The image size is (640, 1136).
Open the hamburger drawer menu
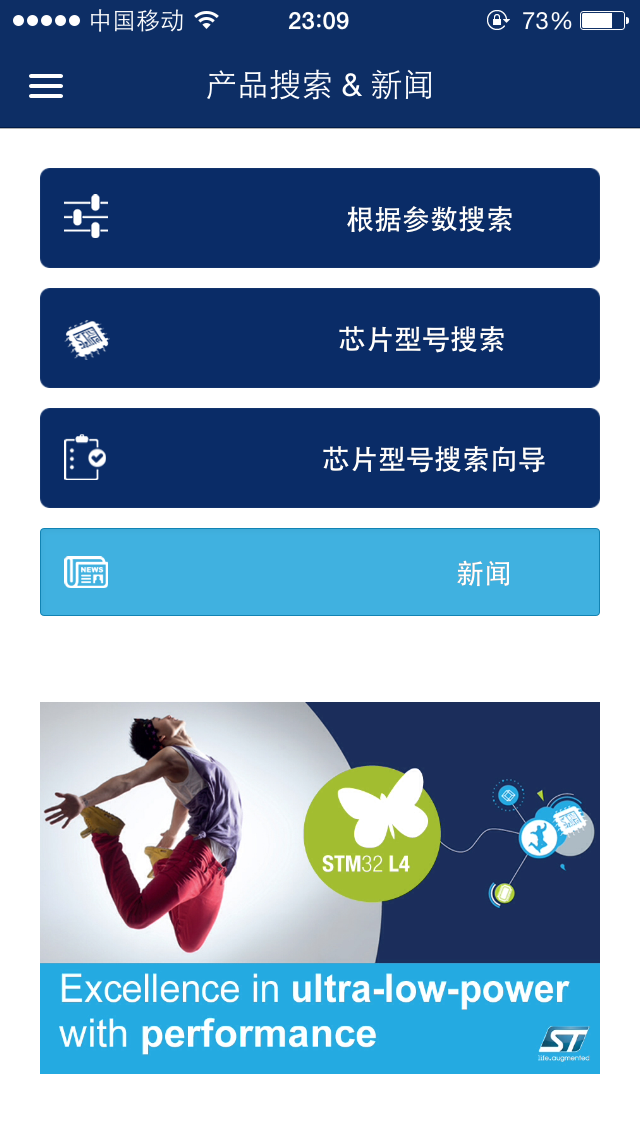pos(46,86)
